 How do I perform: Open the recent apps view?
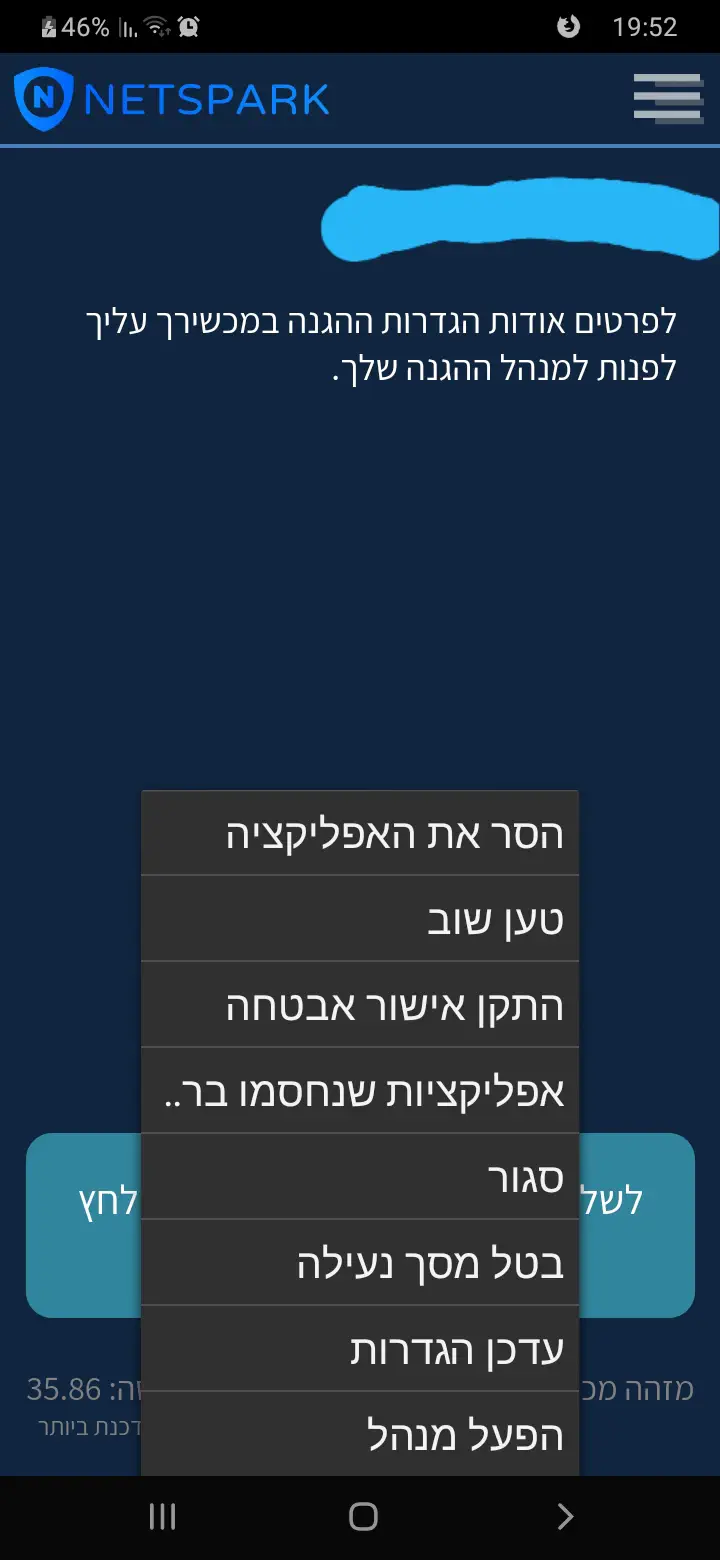coord(162,1517)
